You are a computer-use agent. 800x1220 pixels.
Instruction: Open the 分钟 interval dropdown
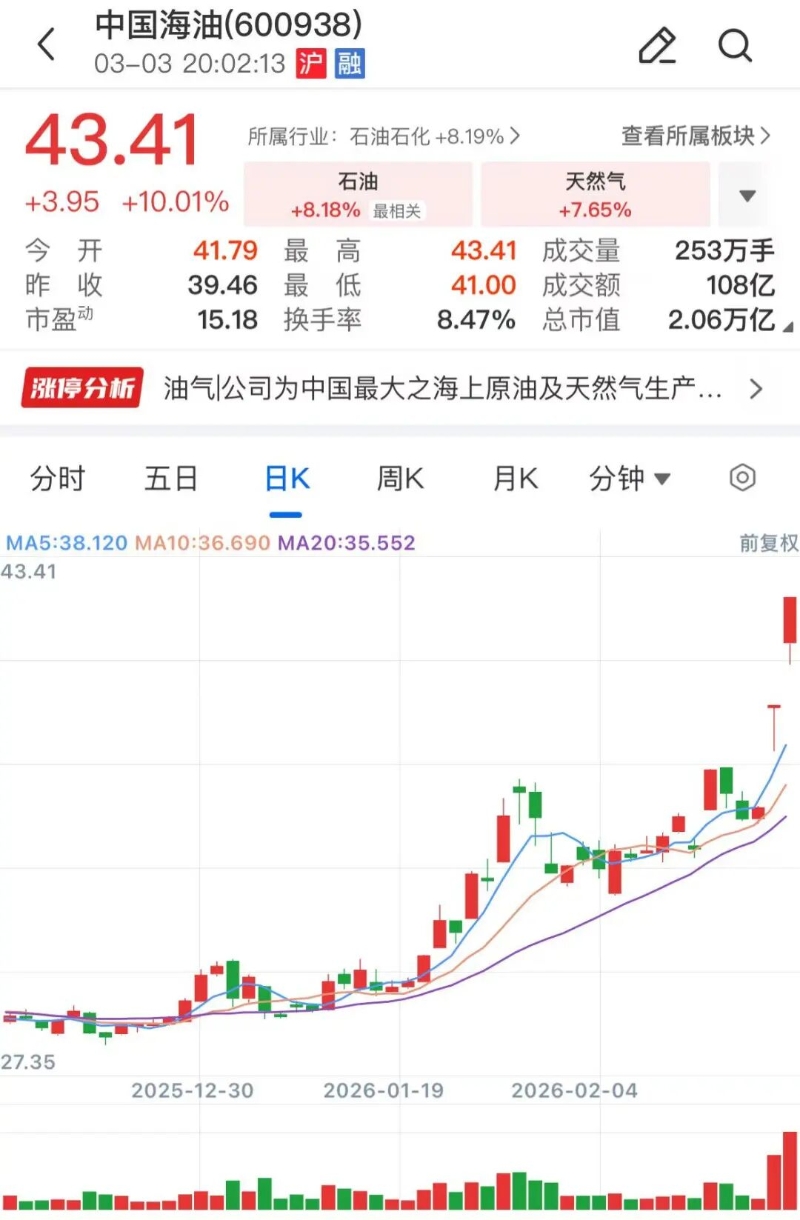630,478
